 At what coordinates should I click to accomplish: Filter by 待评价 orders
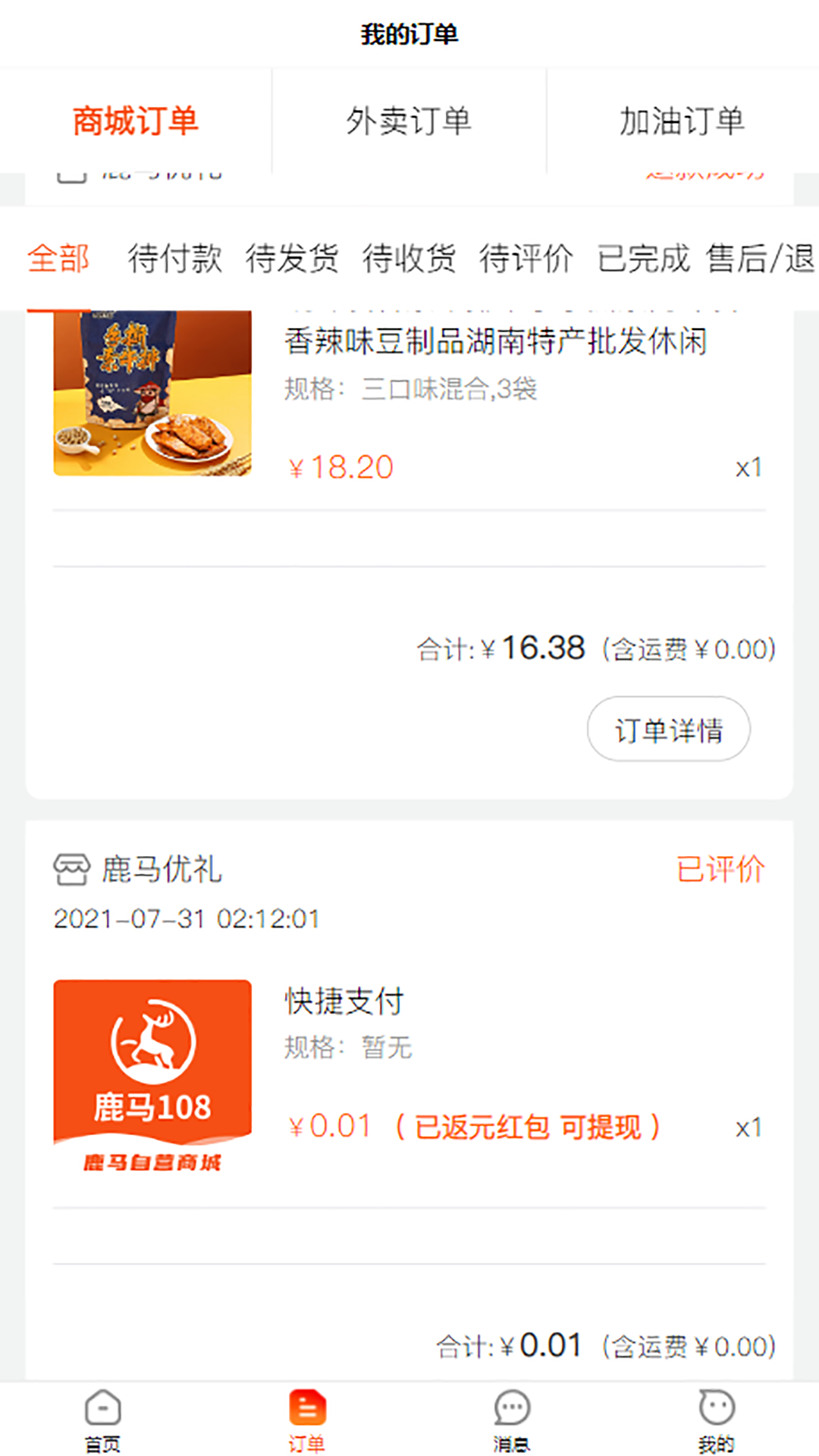click(x=526, y=259)
